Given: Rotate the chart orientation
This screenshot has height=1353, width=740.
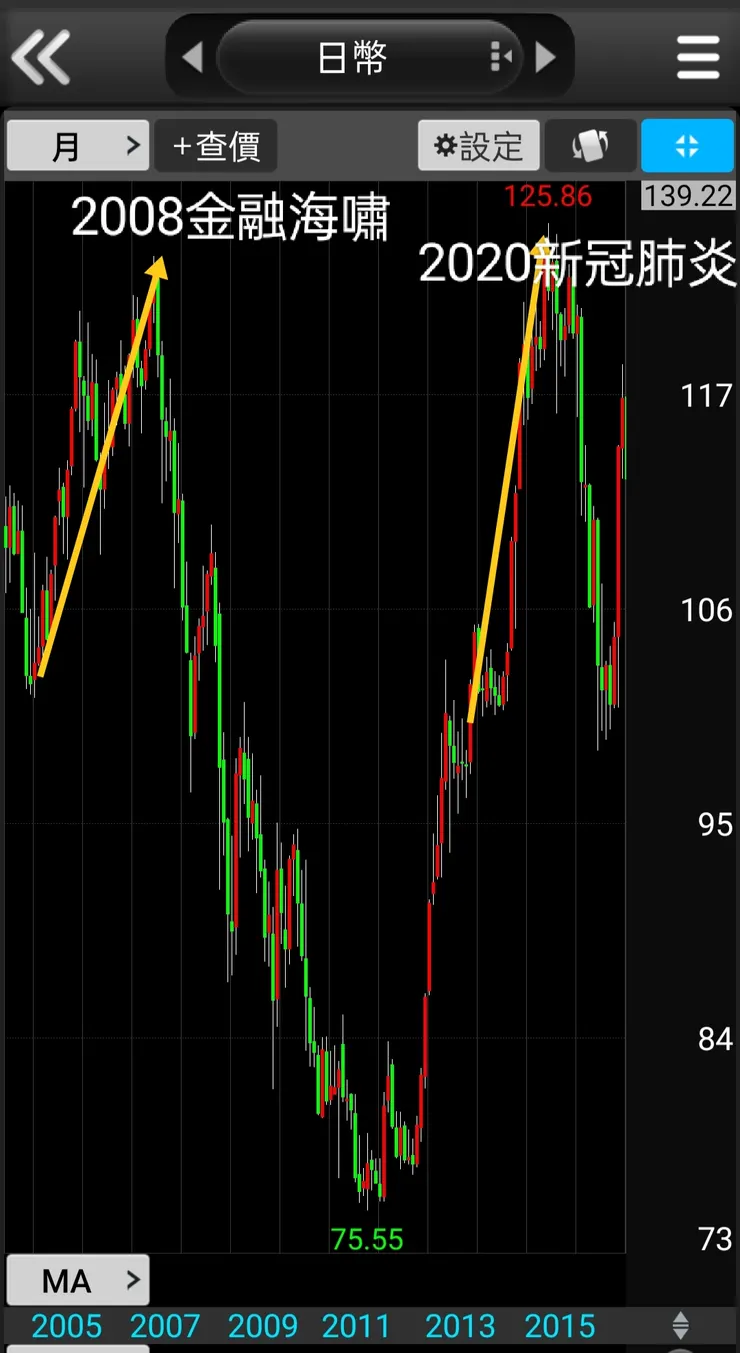Looking at the screenshot, I should (x=590, y=146).
